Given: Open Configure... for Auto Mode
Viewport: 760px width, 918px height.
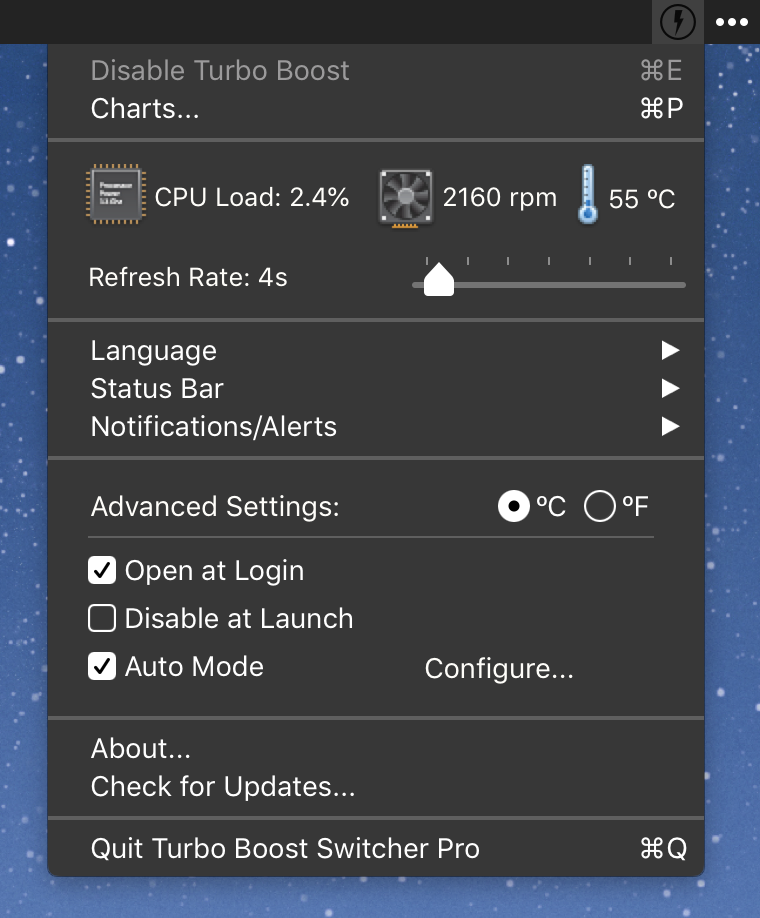Looking at the screenshot, I should pyautogui.click(x=499, y=668).
